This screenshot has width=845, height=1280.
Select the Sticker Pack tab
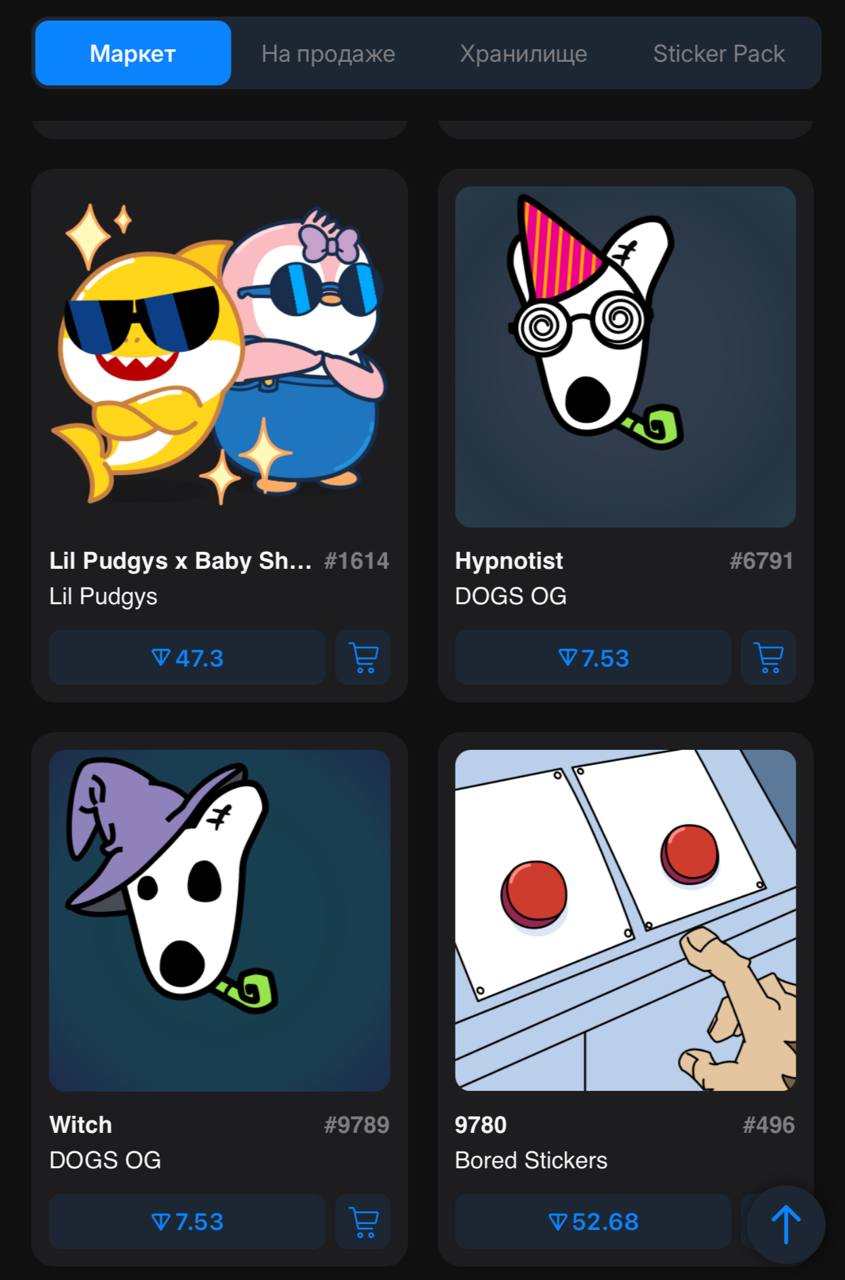(x=718, y=54)
